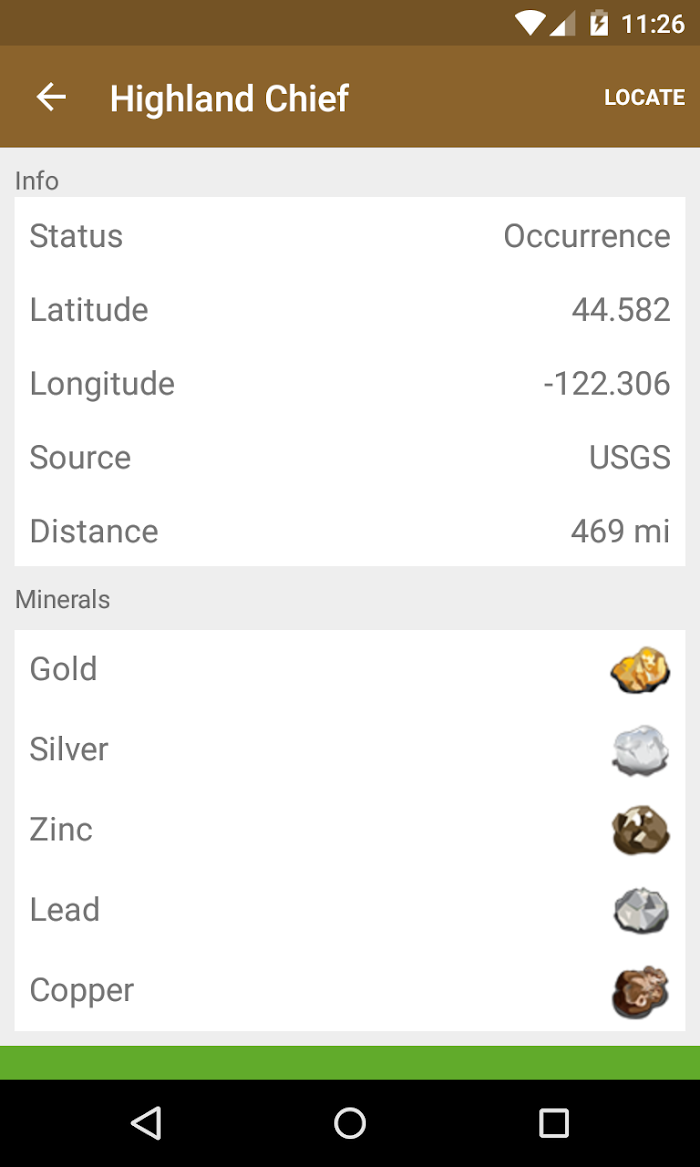Open the Copper mineral entry

click(x=350, y=991)
